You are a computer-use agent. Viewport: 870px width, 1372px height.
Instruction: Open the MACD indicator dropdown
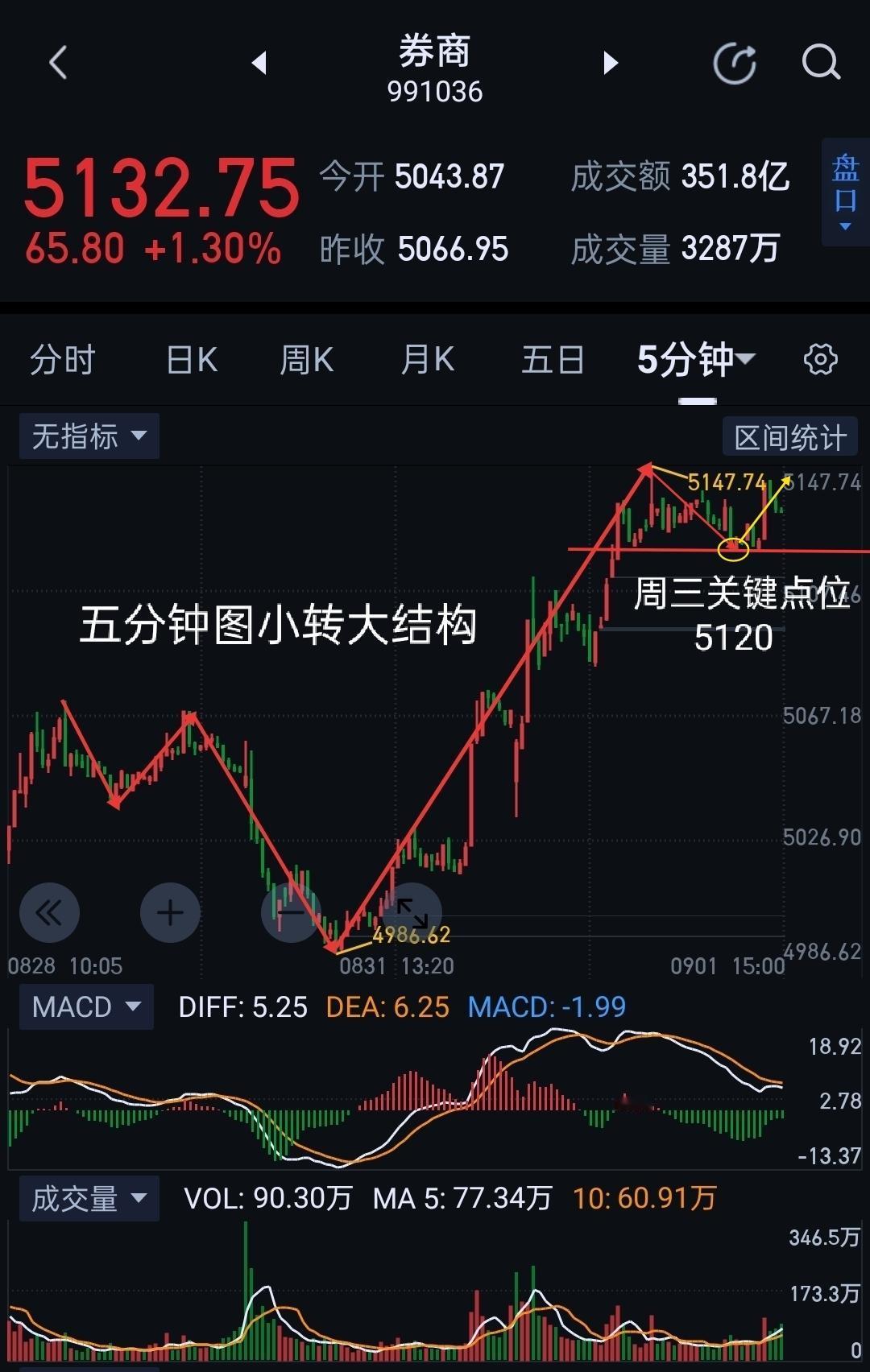(86, 1006)
